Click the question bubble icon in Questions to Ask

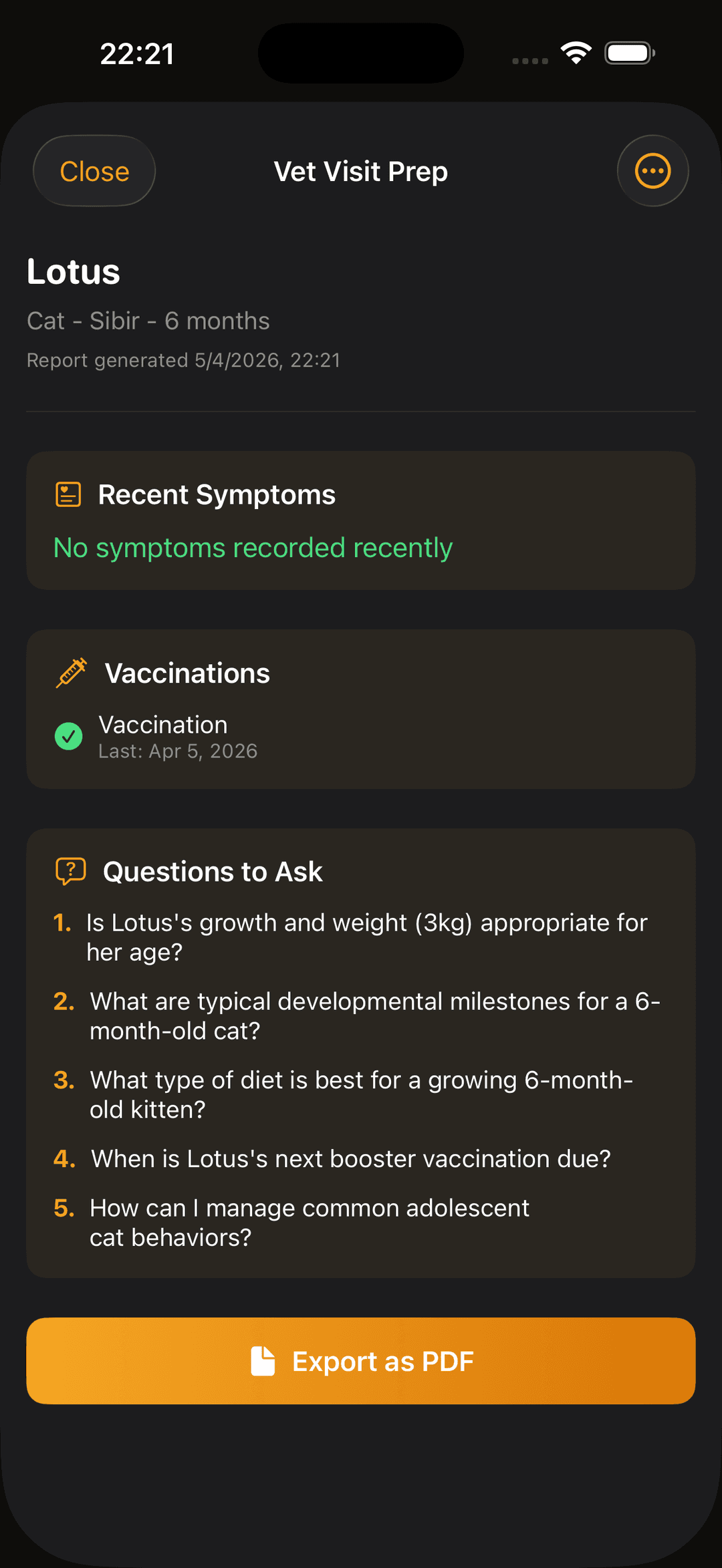[x=70, y=871]
